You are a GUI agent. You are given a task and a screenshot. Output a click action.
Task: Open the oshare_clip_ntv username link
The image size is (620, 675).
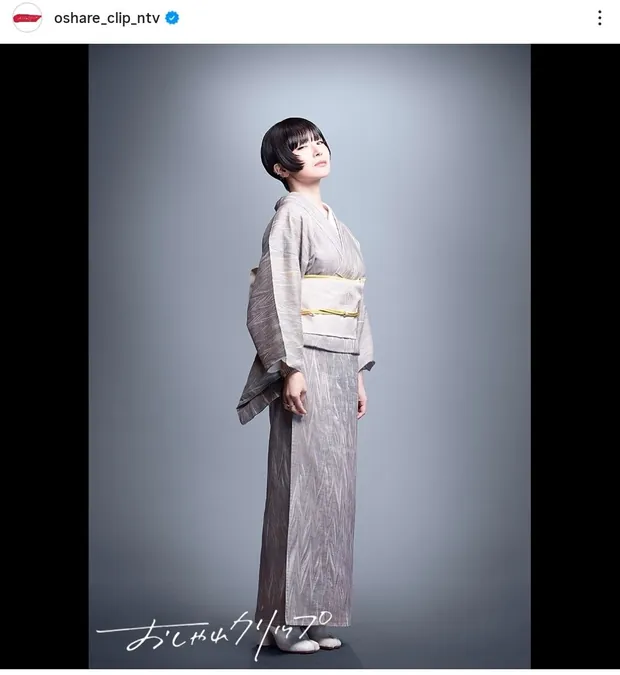click(107, 18)
